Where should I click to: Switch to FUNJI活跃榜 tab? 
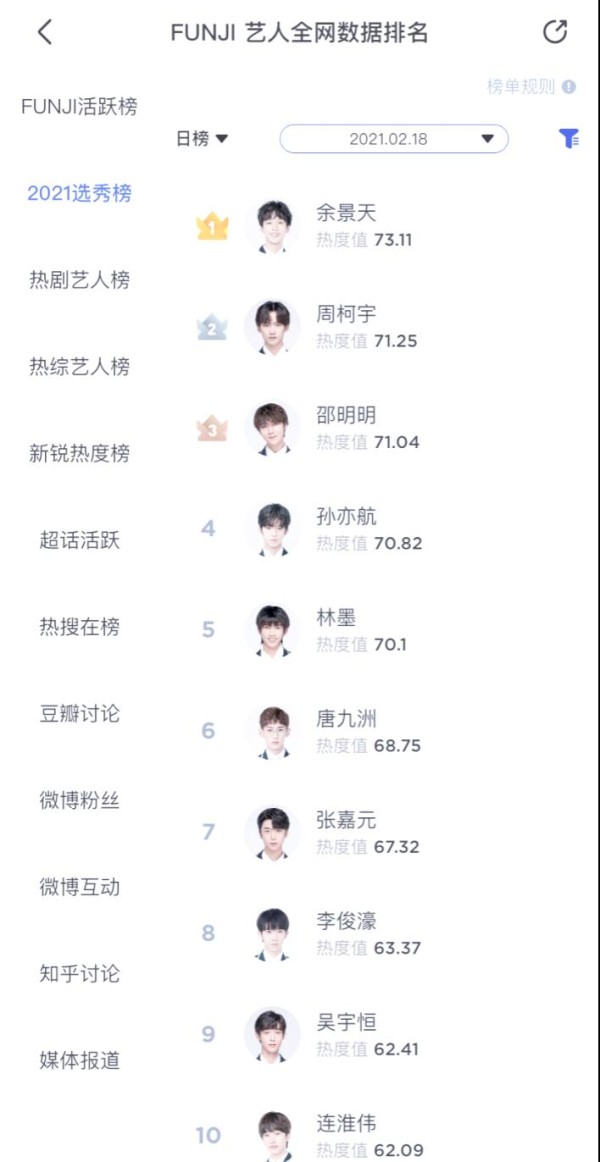click(79, 106)
